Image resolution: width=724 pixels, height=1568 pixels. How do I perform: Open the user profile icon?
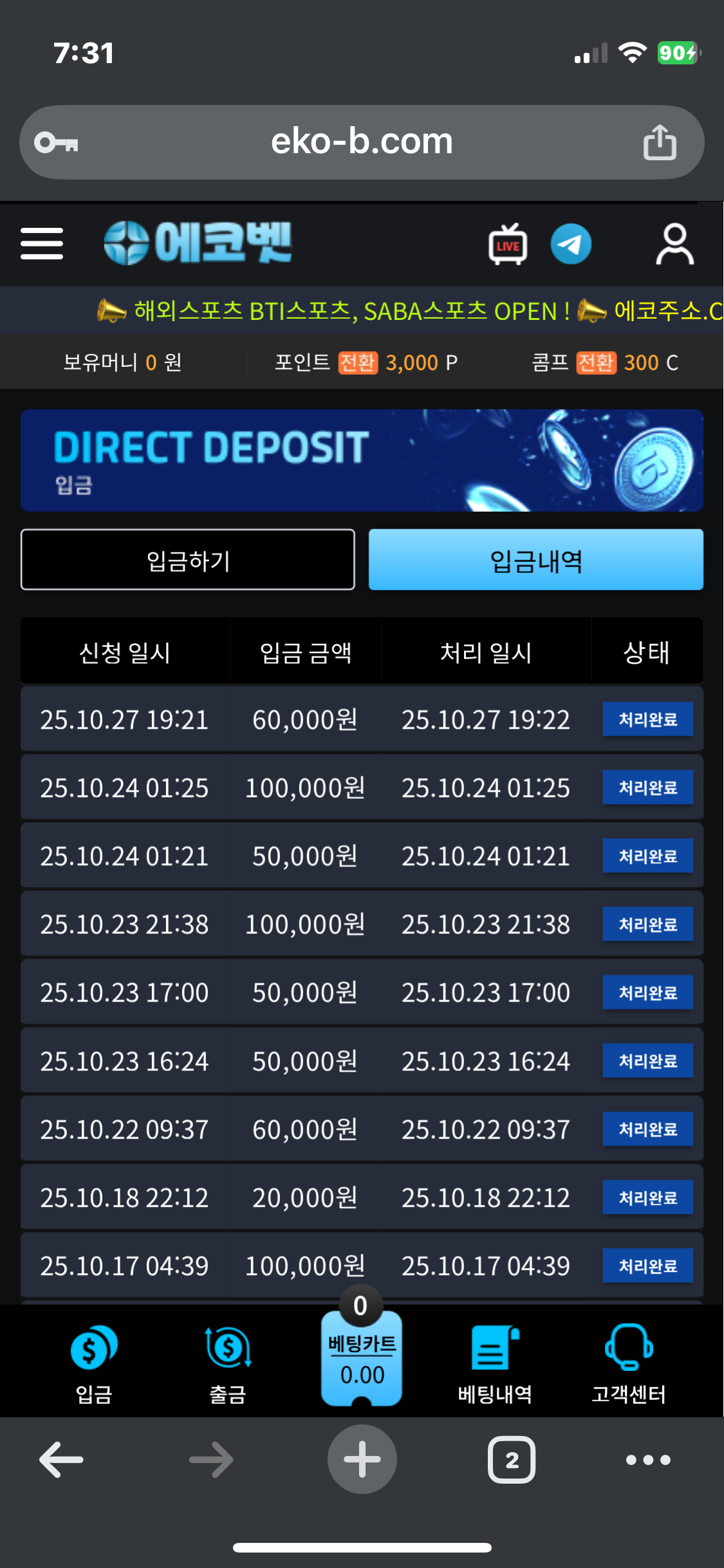click(x=674, y=245)
